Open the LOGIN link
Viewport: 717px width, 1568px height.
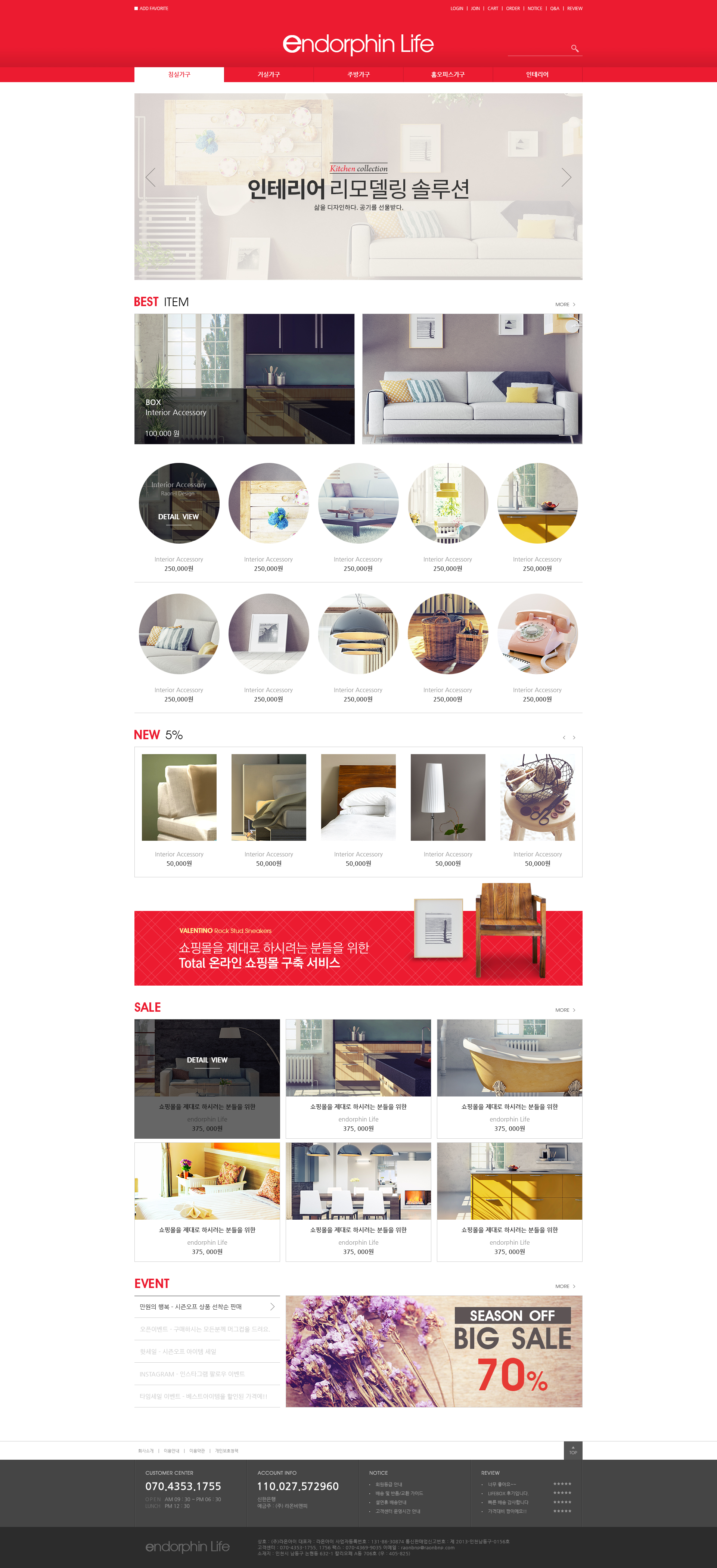tap(456, 9)
